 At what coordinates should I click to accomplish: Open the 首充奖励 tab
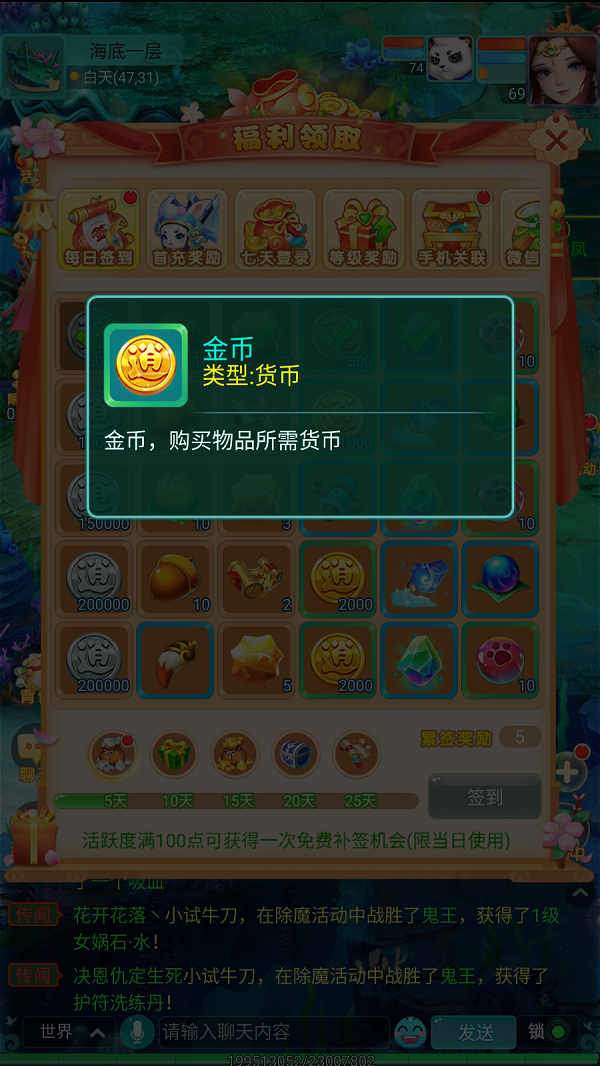coord(187,229)
